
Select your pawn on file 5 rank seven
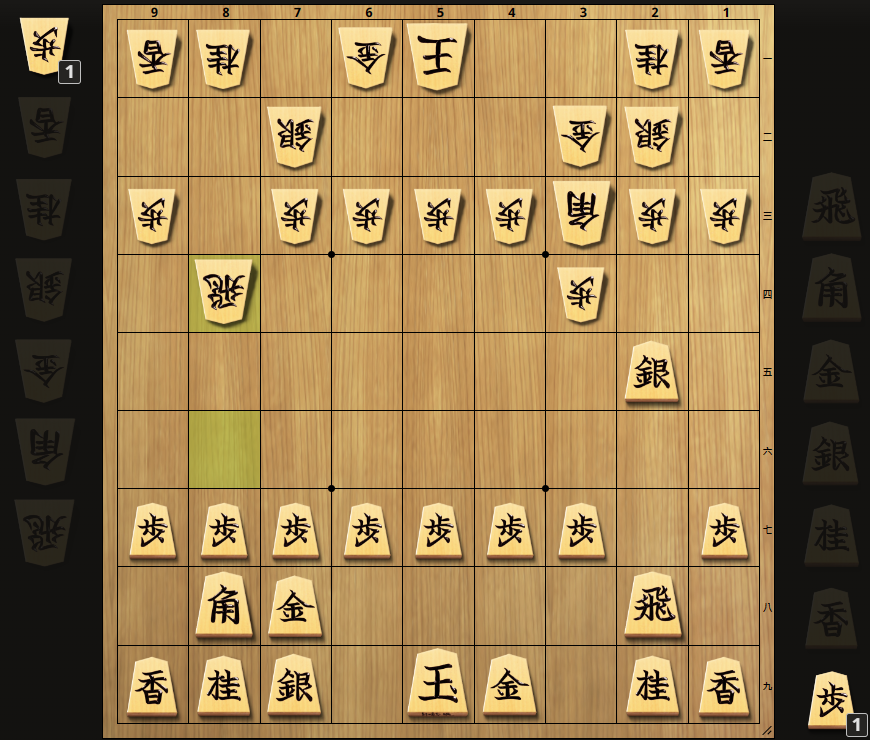pos(438,529)
